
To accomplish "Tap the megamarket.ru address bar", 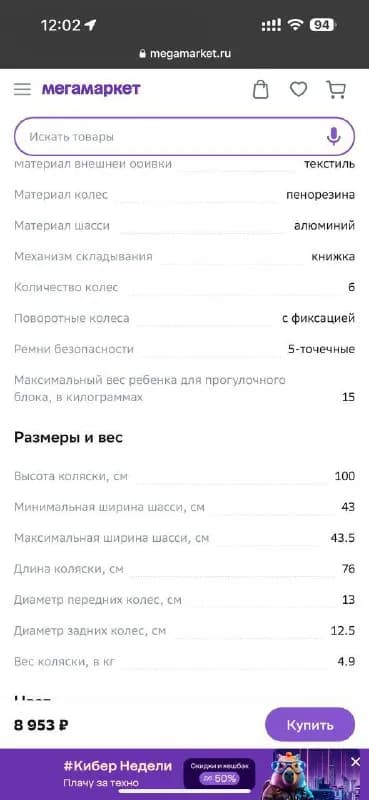I will (184, 54).
